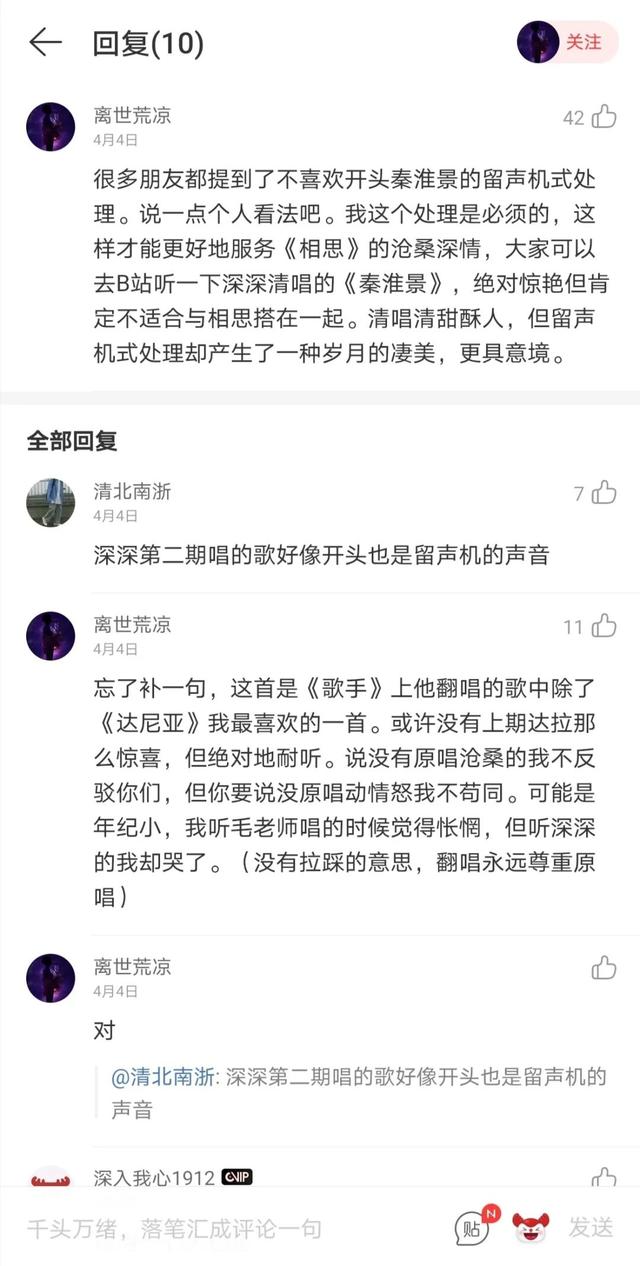This screenshot has height=1266, width=640.
Task: Tap the 关注 follow button in the header
Action: (584, 42)
